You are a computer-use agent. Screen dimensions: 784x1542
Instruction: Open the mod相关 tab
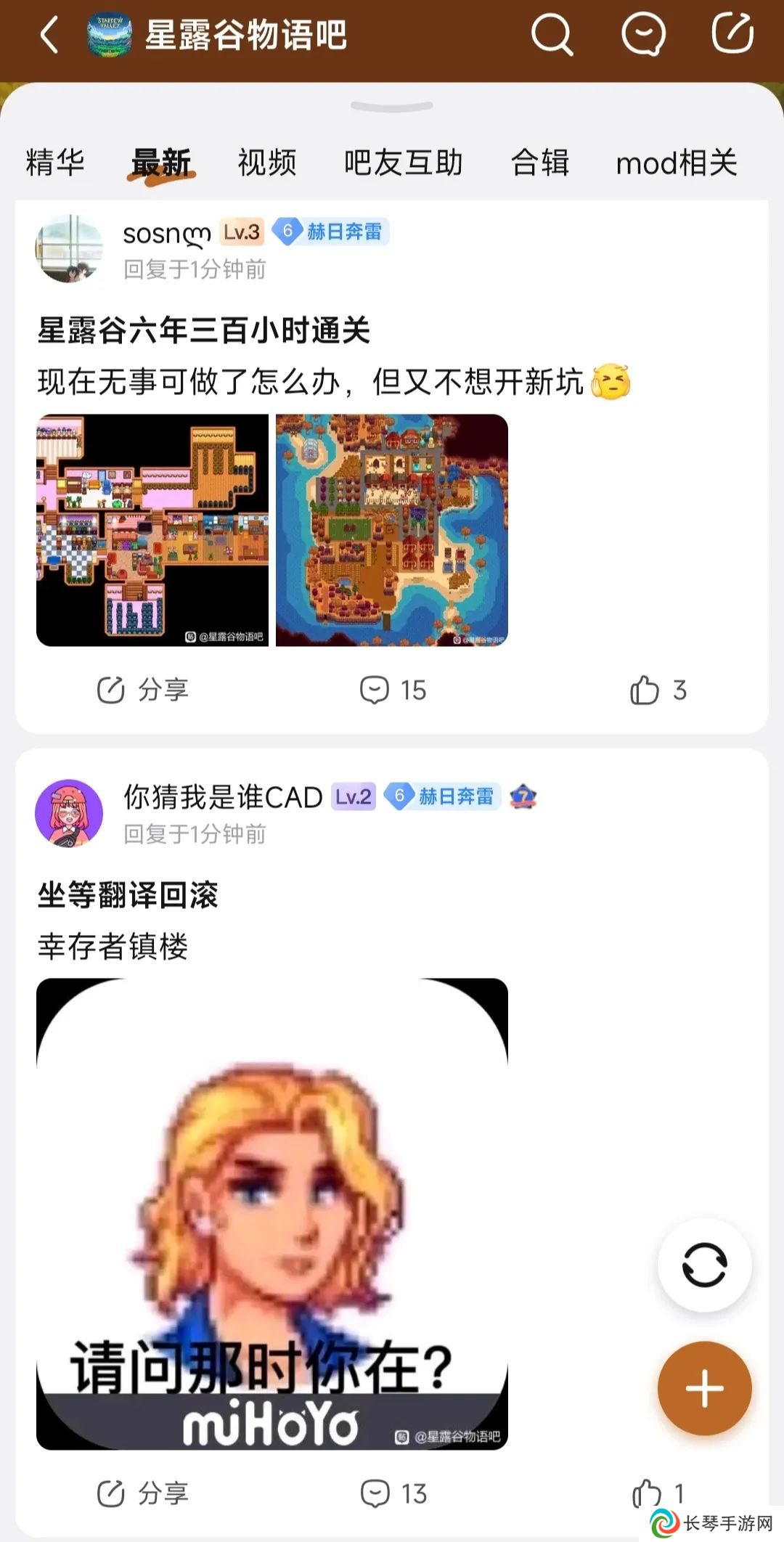tap(676, 163)
